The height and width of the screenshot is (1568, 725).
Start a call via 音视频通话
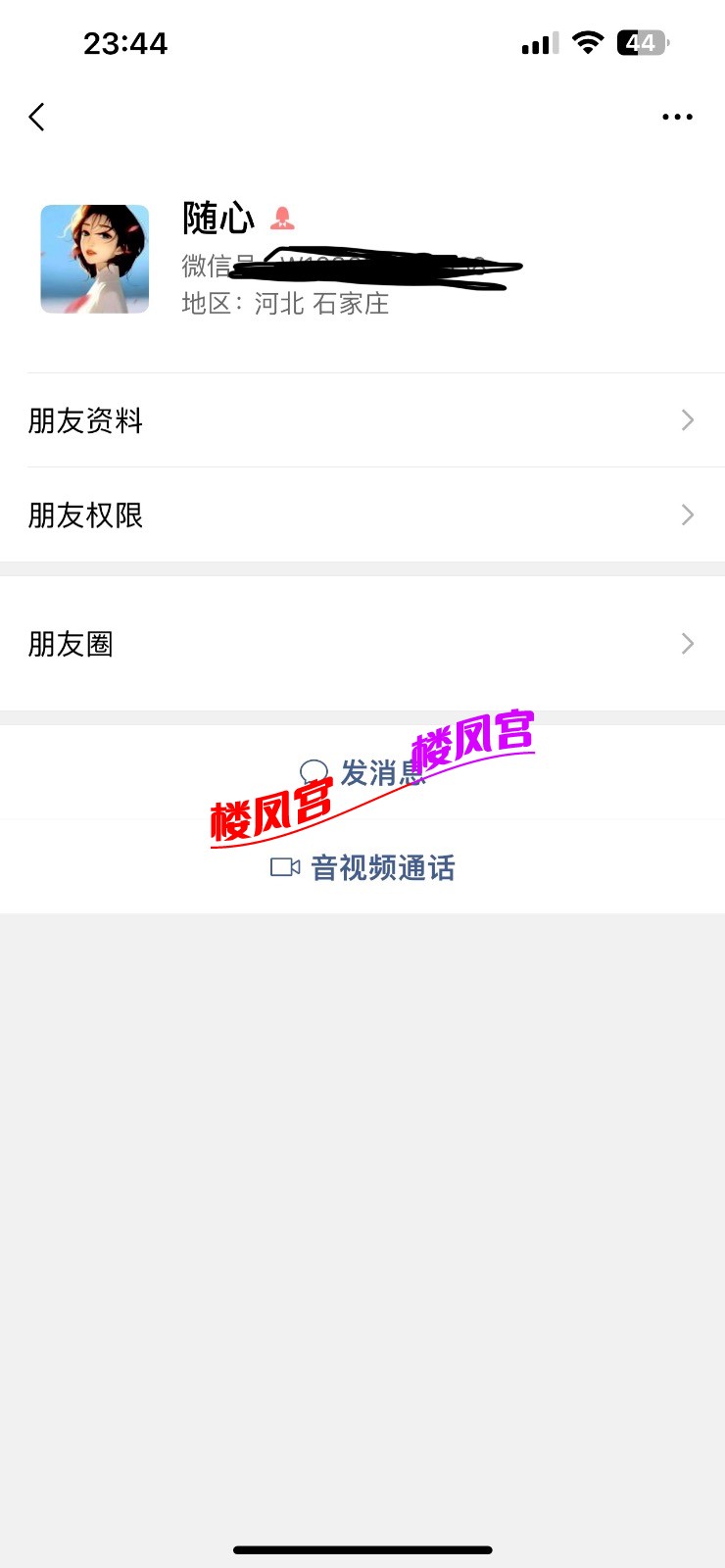(362, 867)
